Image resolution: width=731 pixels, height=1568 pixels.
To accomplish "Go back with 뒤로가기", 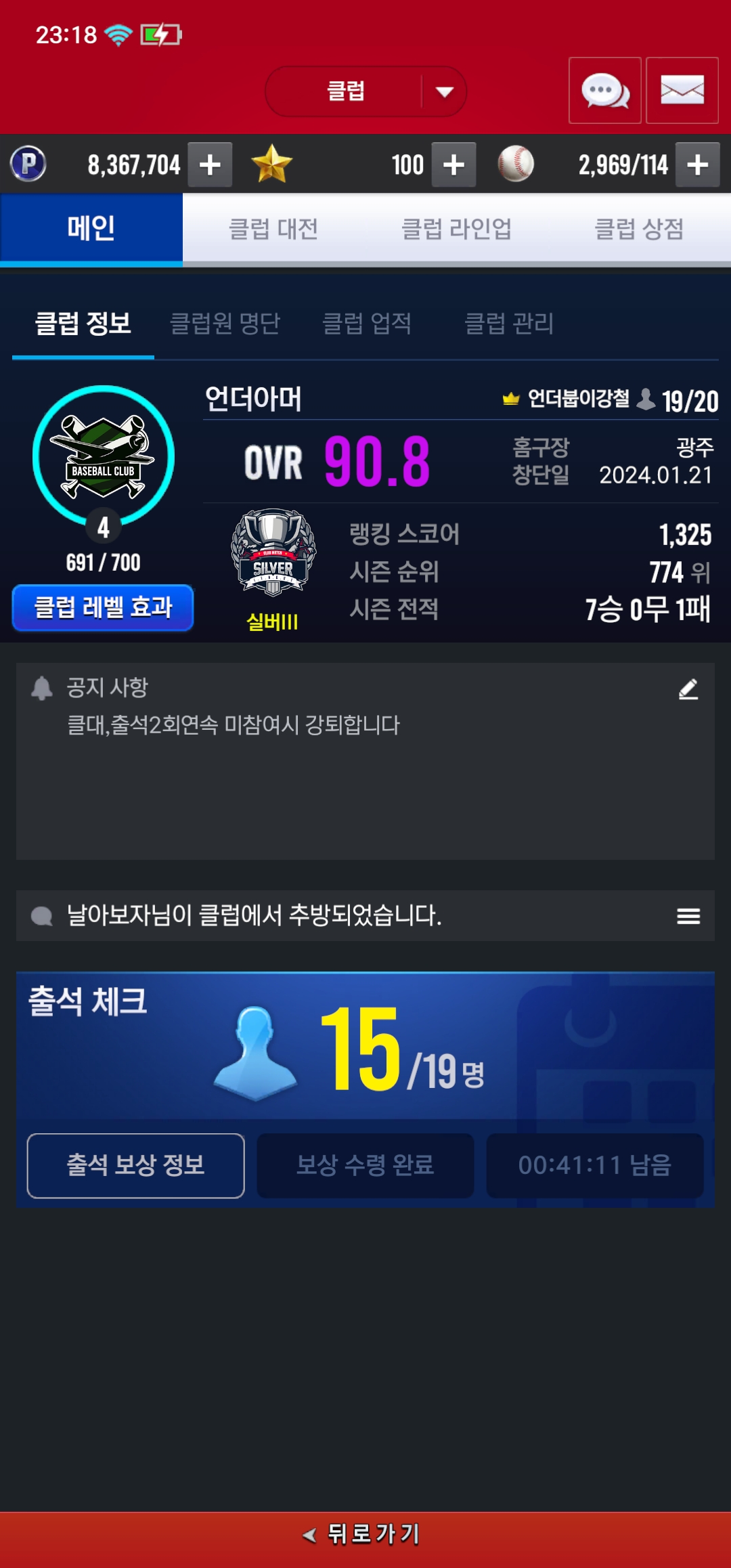I will pyautogui.click(x=365, y=1534).
